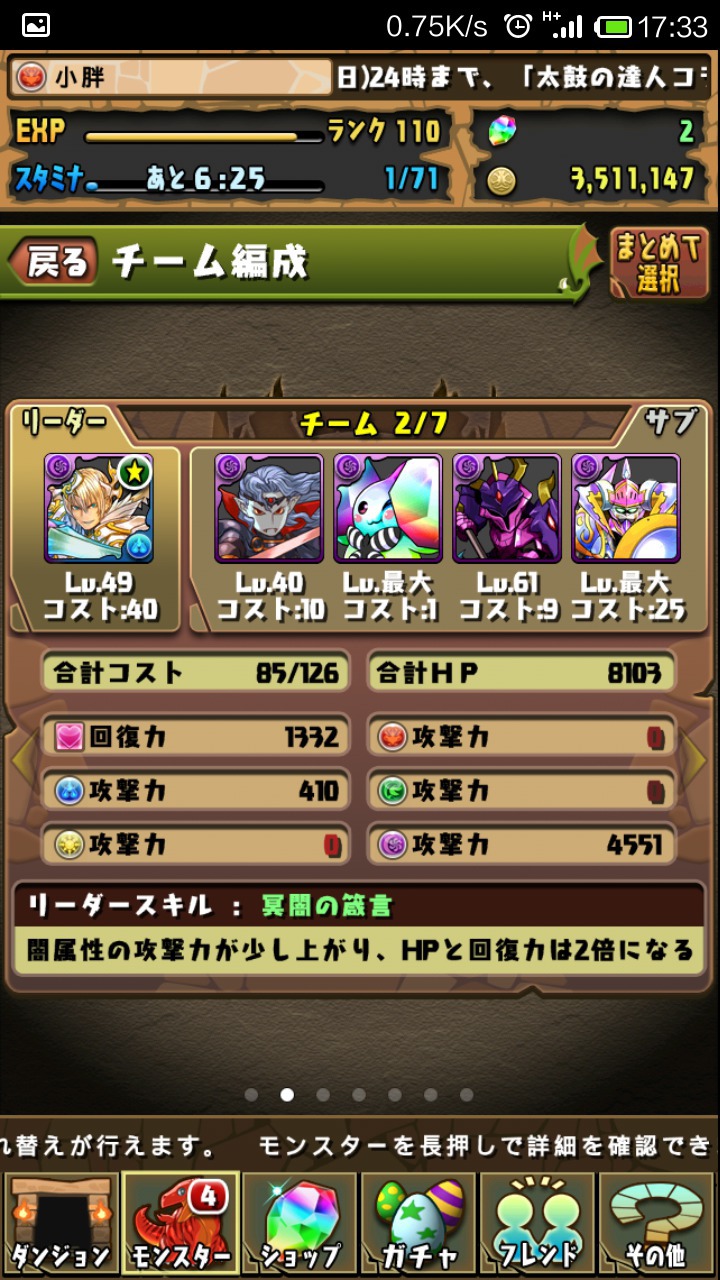
Task: Go back with the 戻る button
Action: click(53, 263)
